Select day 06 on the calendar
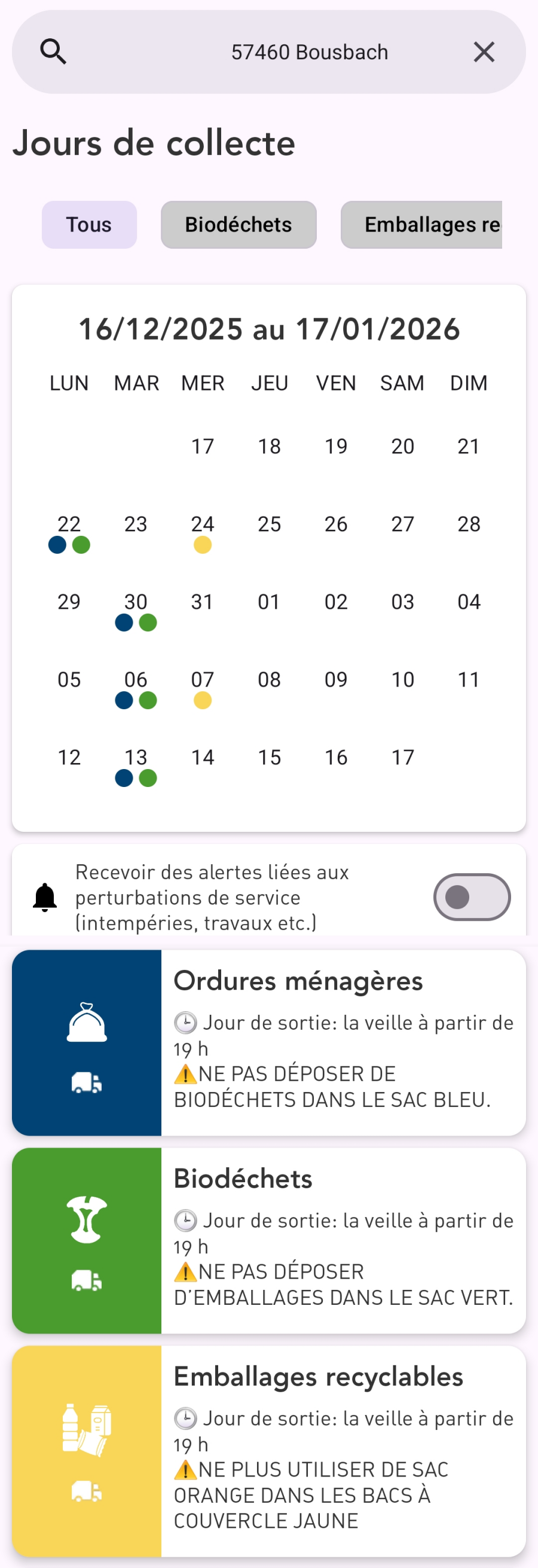Viewport: 538px width, 1568px height. tap(136, 685)
